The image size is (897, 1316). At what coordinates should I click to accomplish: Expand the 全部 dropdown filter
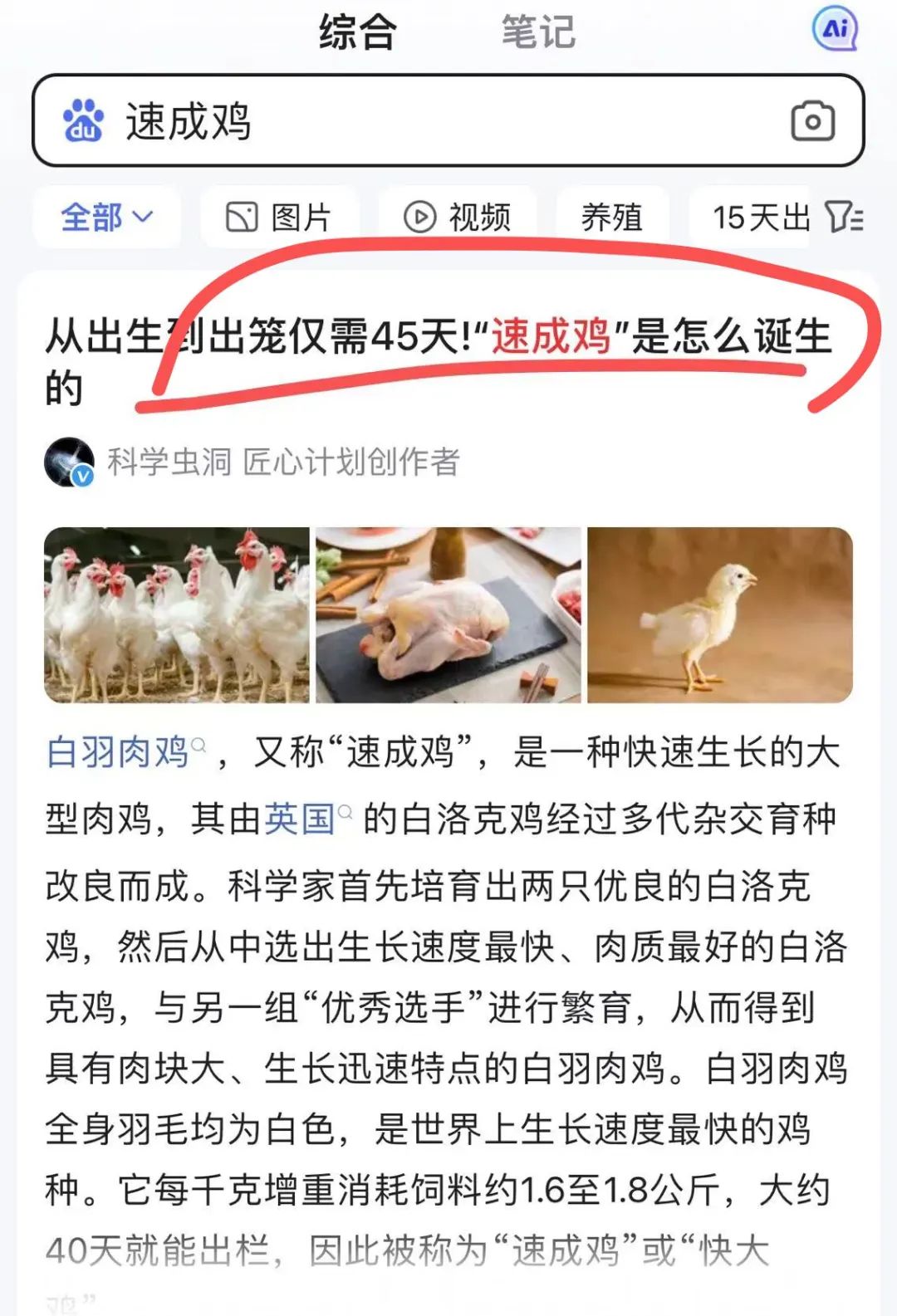pyautogui.click(x=106, y=218)
